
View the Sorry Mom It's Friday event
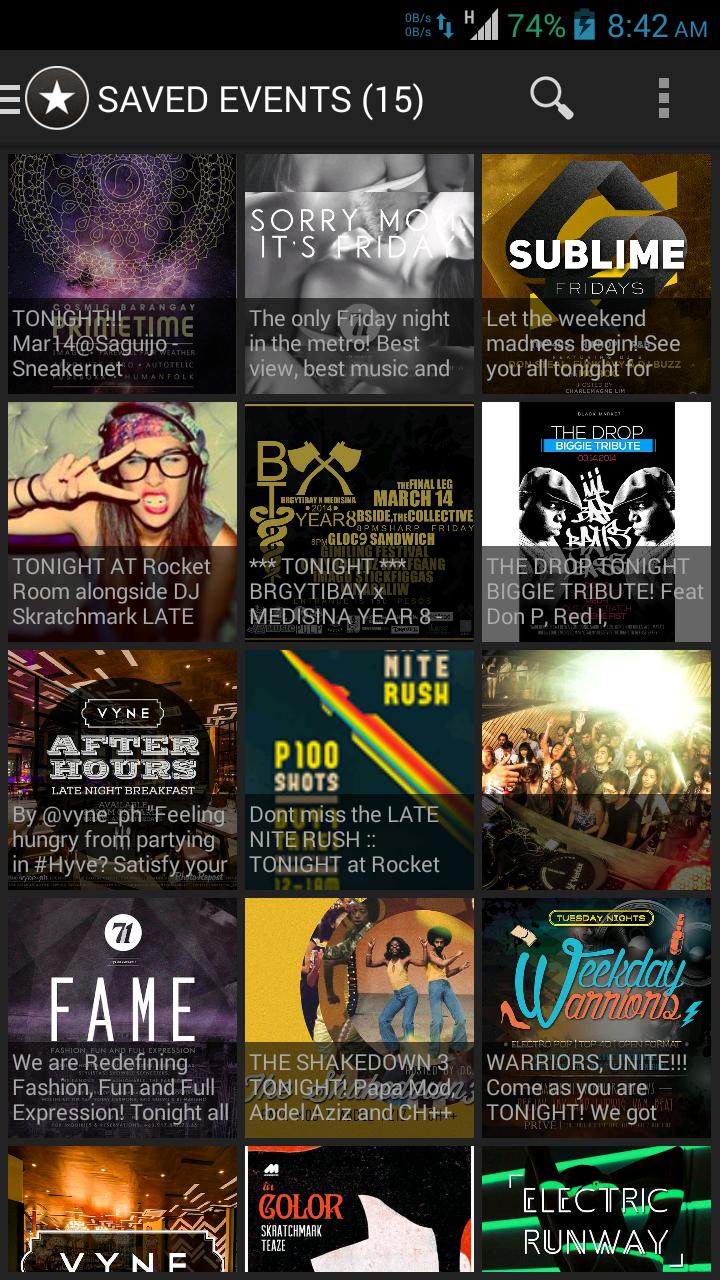pyautogui.click(x=360, y=273)
